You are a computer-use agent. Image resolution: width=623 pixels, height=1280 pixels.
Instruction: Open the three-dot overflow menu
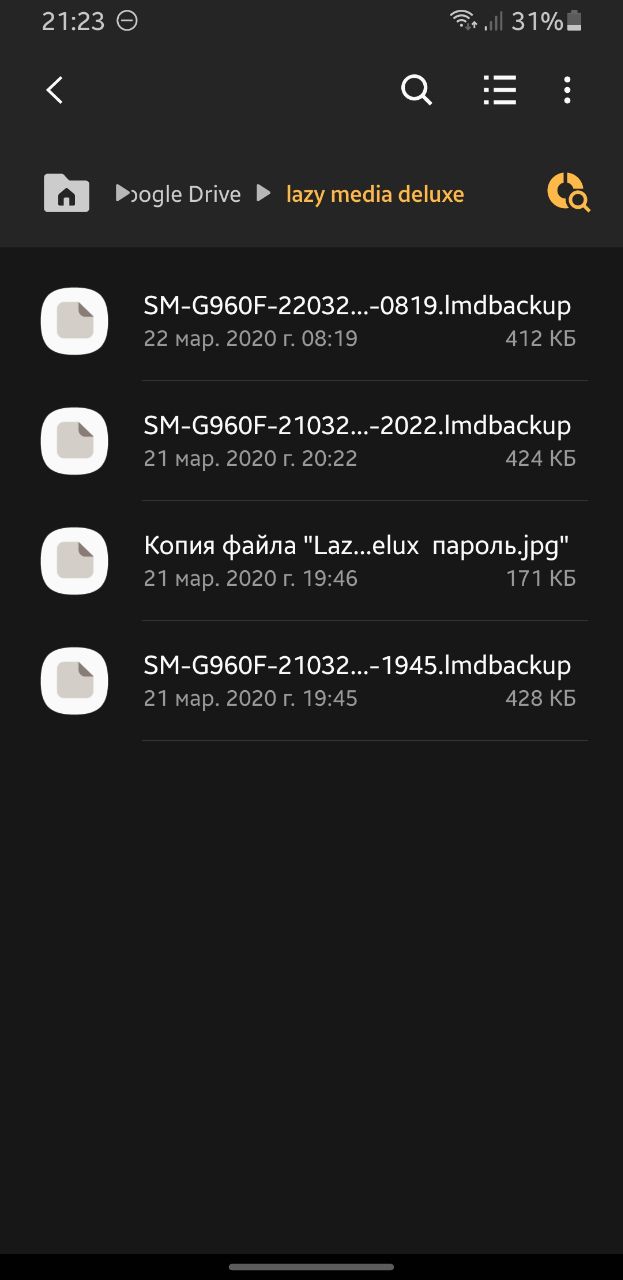tap(567, 90)
